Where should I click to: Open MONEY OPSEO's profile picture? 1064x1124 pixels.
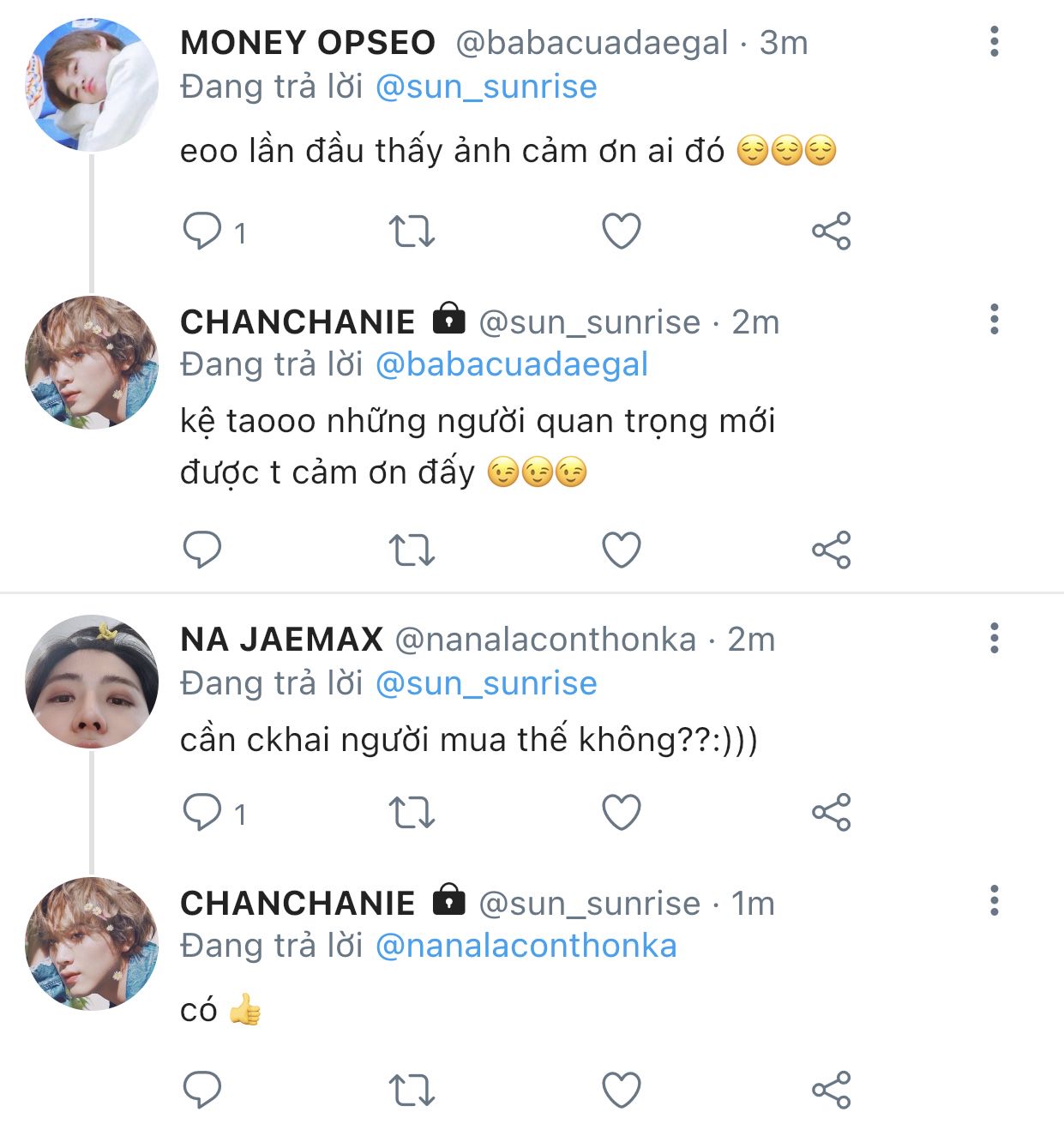click(x=92, y=85)
